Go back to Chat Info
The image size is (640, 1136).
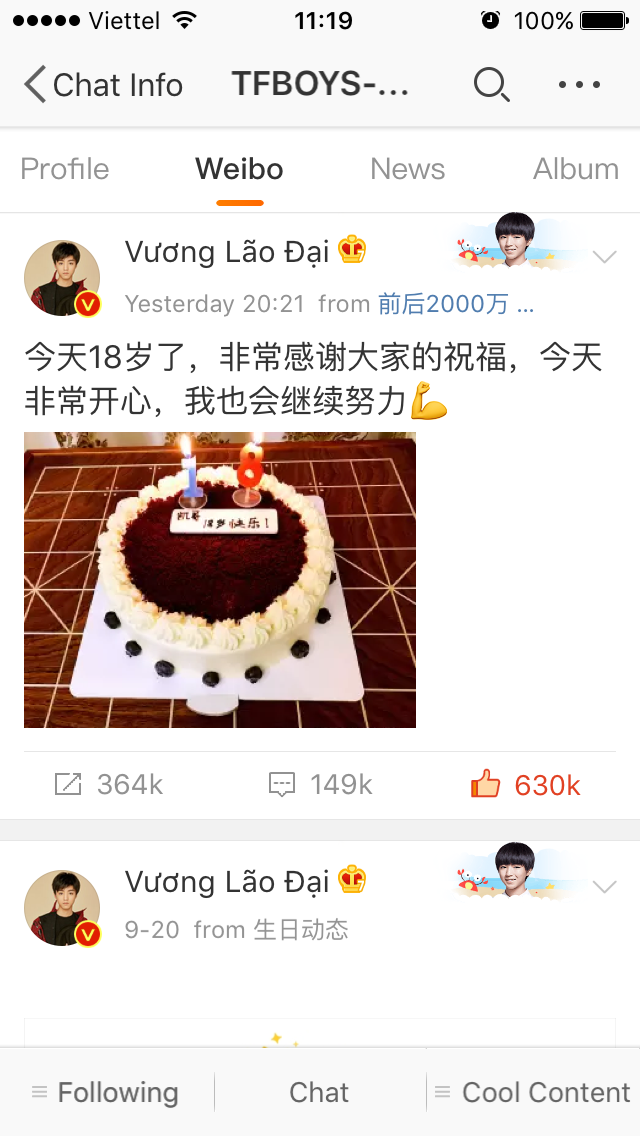(x=103, y=85)
